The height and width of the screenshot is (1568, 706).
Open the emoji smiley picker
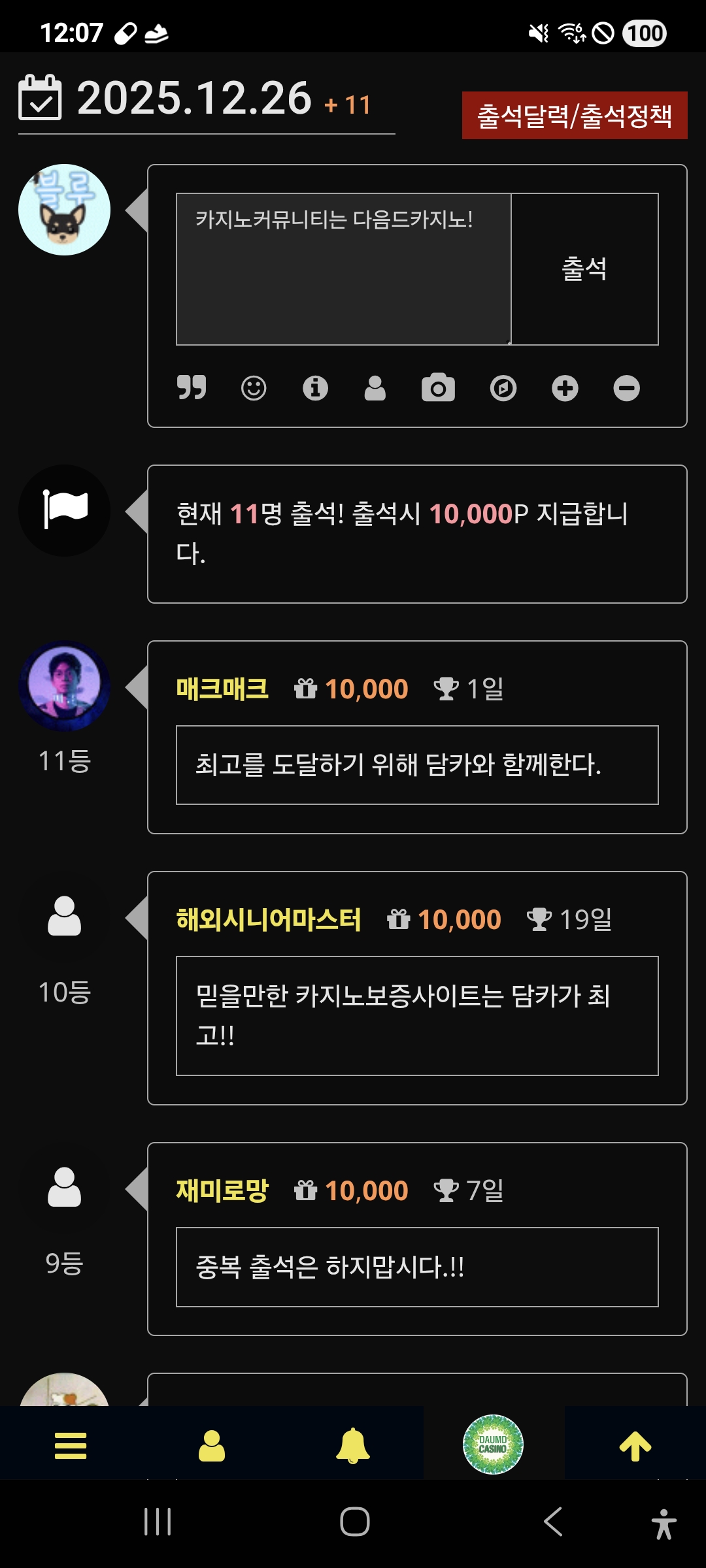pyautogui.click(x=254, y=387)
